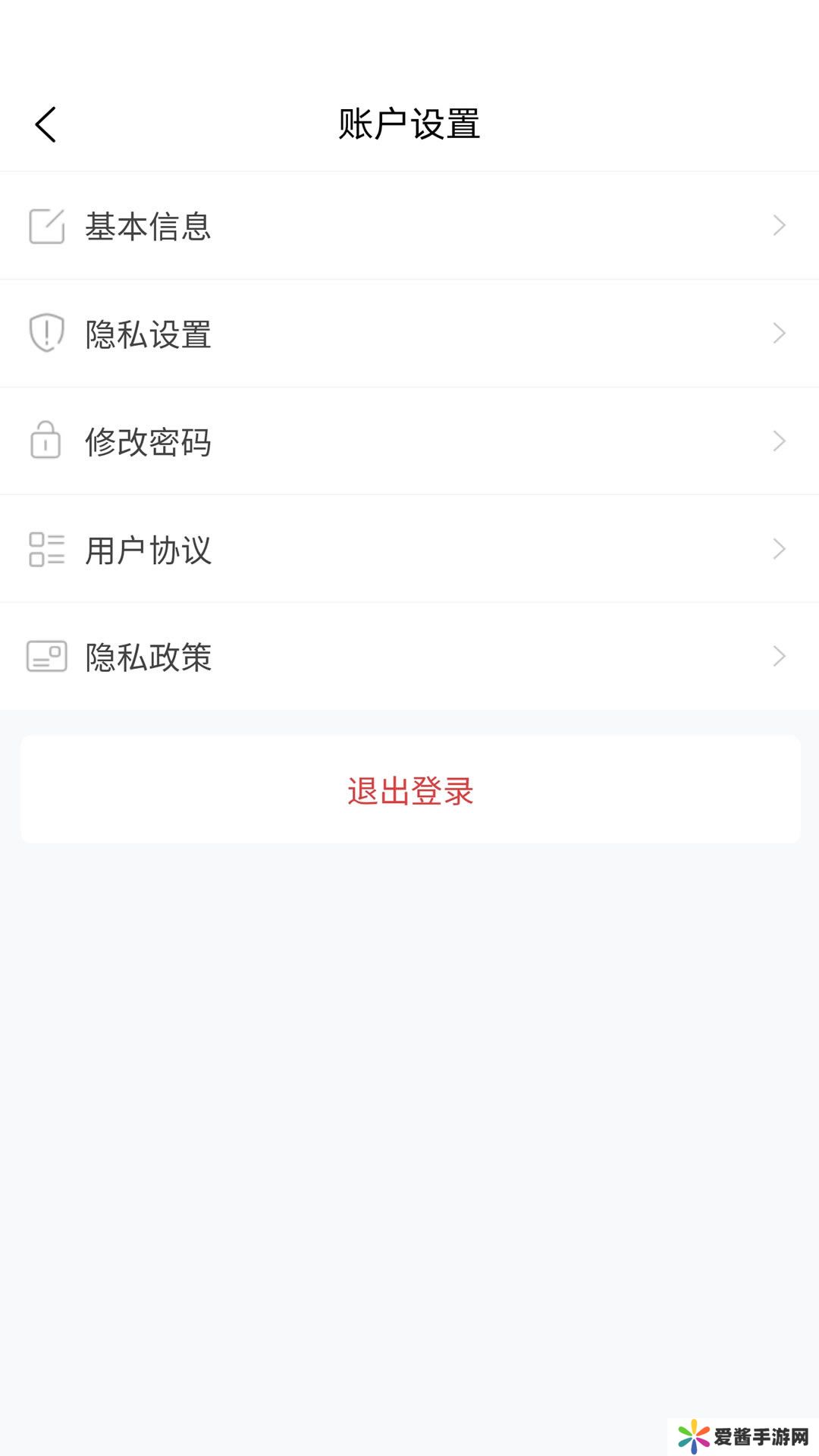Tap 退出登录 to log out
Viewport: 819px width, 1456px height.
tap(409, 790)
